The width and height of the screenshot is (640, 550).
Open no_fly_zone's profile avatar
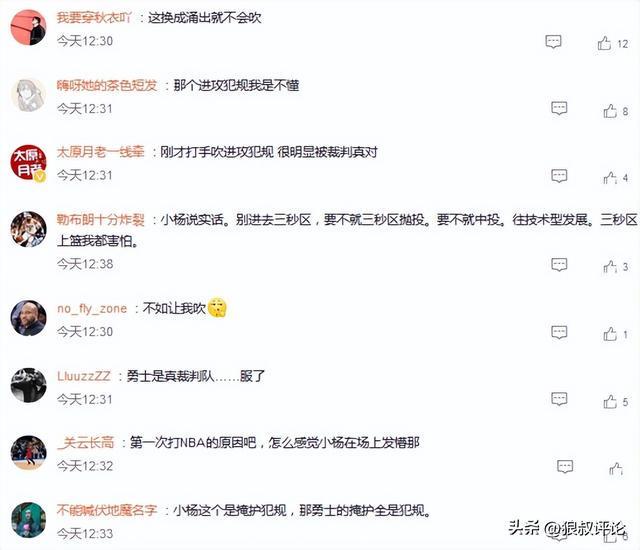[28, 318]
